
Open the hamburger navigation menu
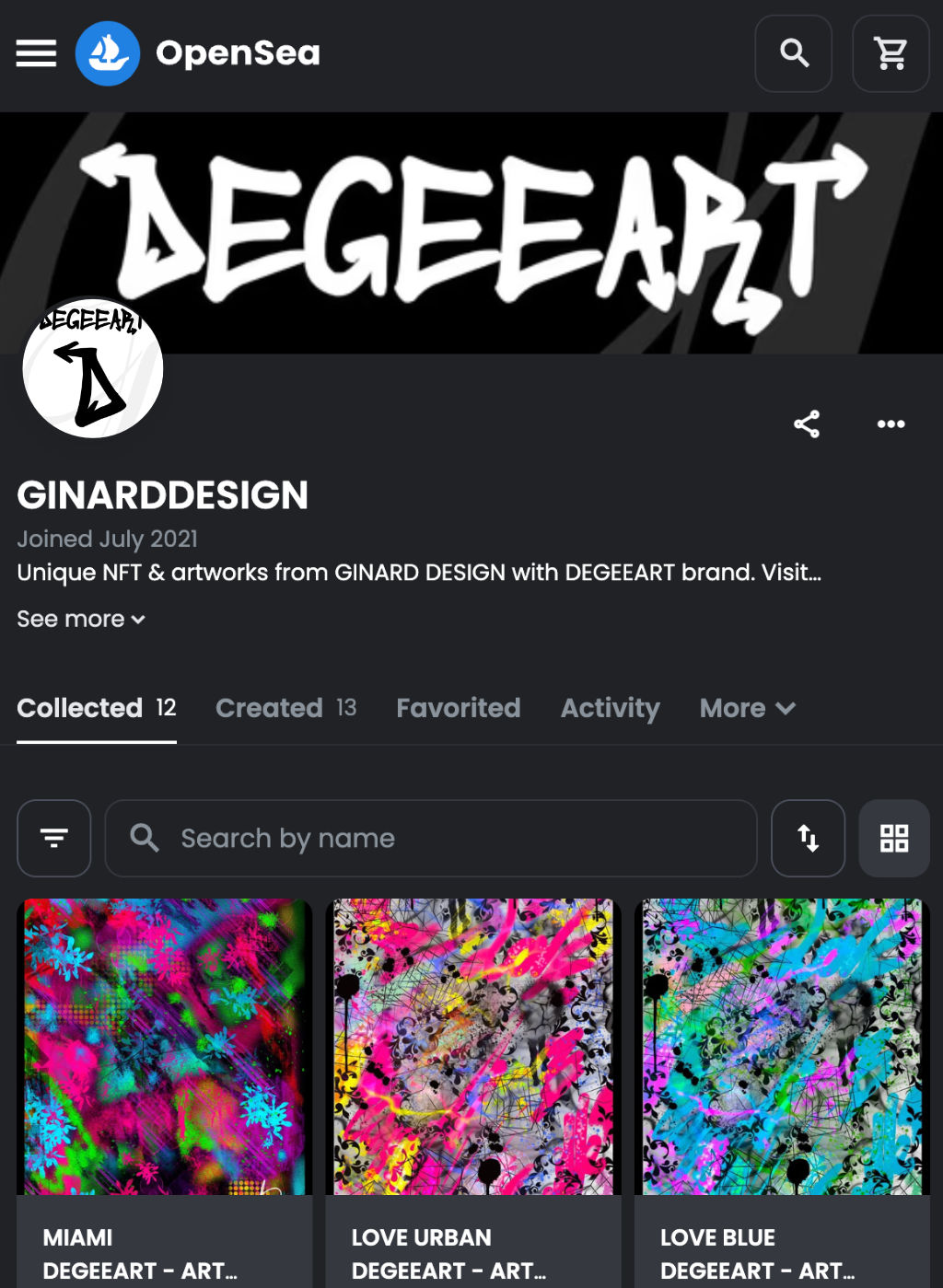36,53
